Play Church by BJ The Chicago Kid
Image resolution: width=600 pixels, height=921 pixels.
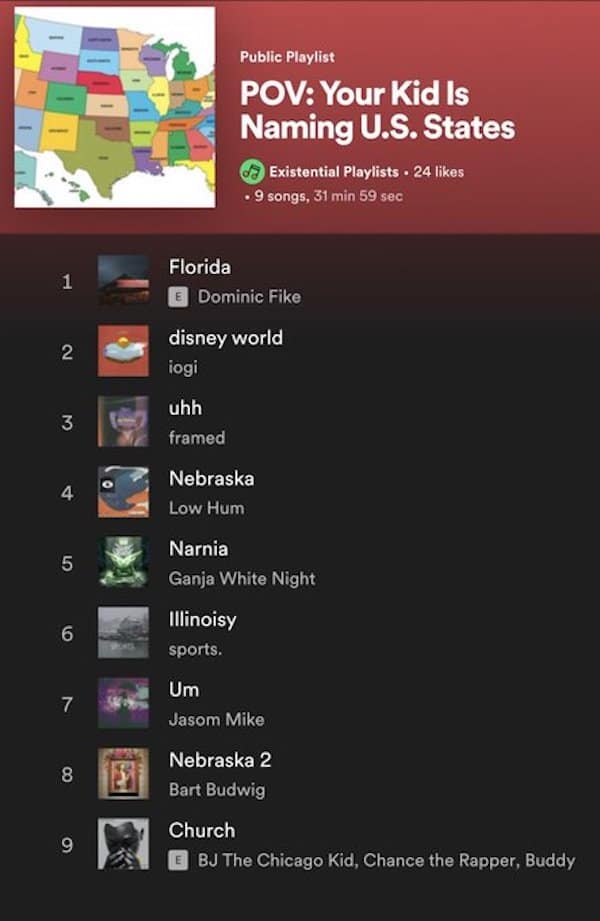click(x=202, y=831)
